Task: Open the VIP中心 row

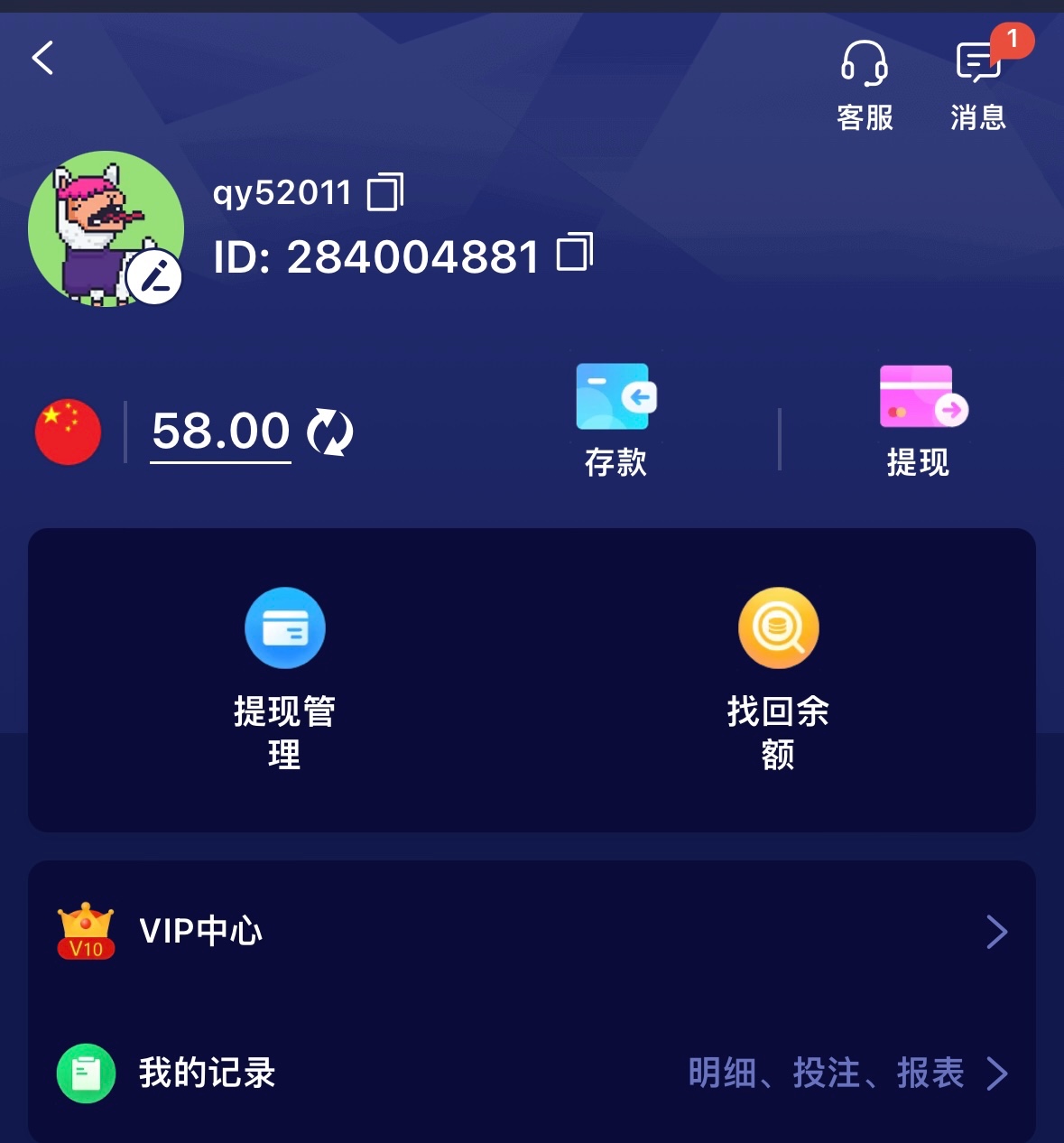Action: click(532, 932)
